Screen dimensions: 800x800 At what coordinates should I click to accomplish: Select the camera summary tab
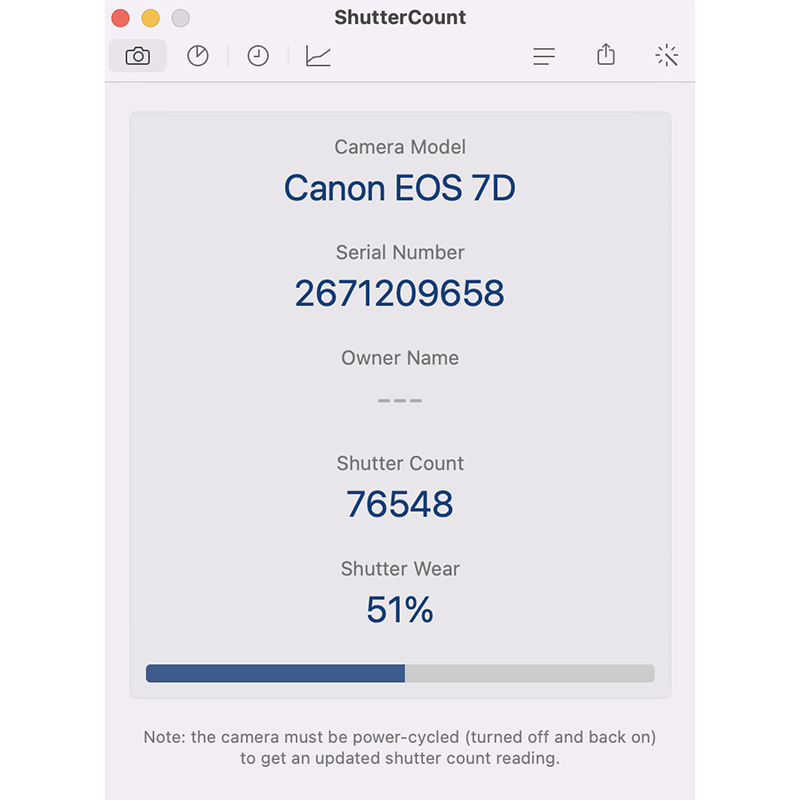coord(138,56)
